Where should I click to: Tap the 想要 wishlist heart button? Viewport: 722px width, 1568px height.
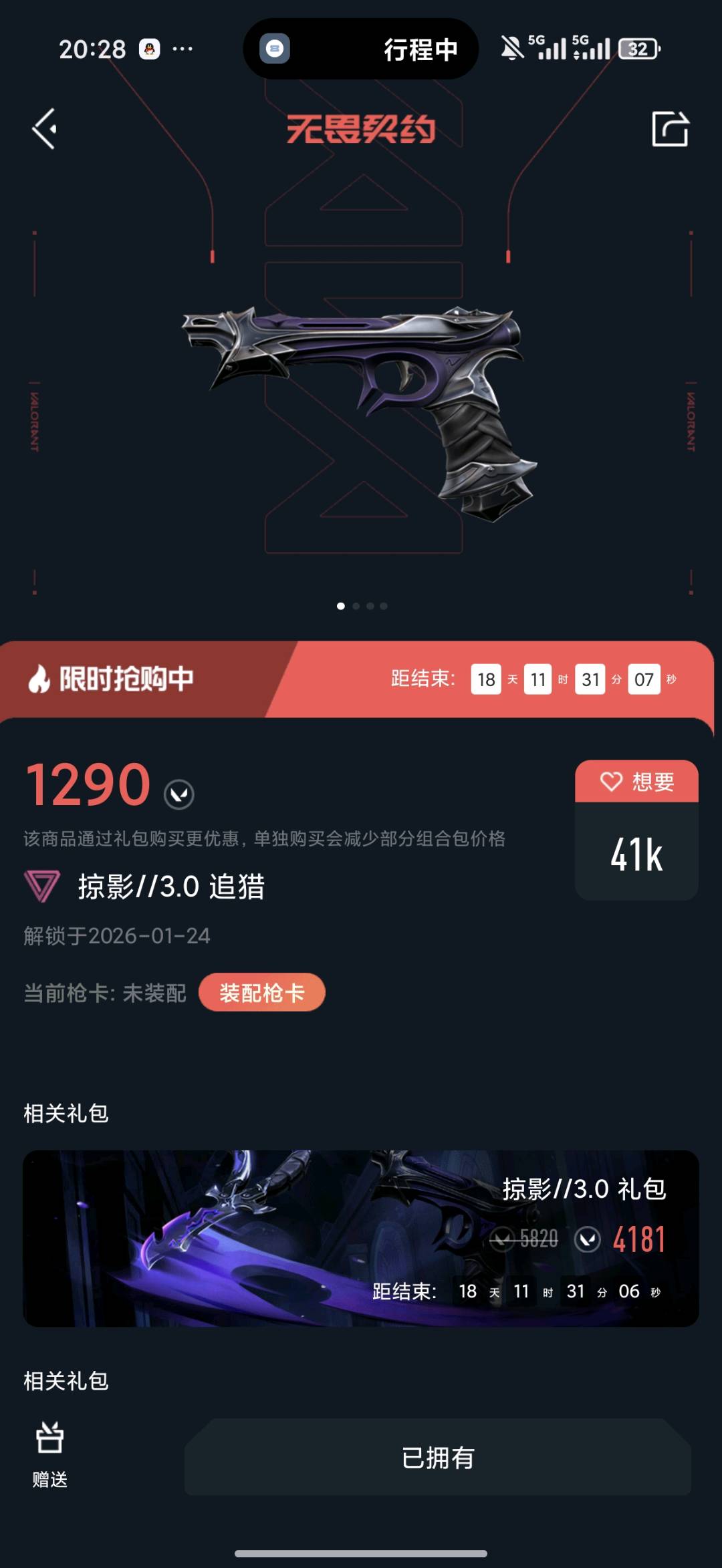(636, 782)
